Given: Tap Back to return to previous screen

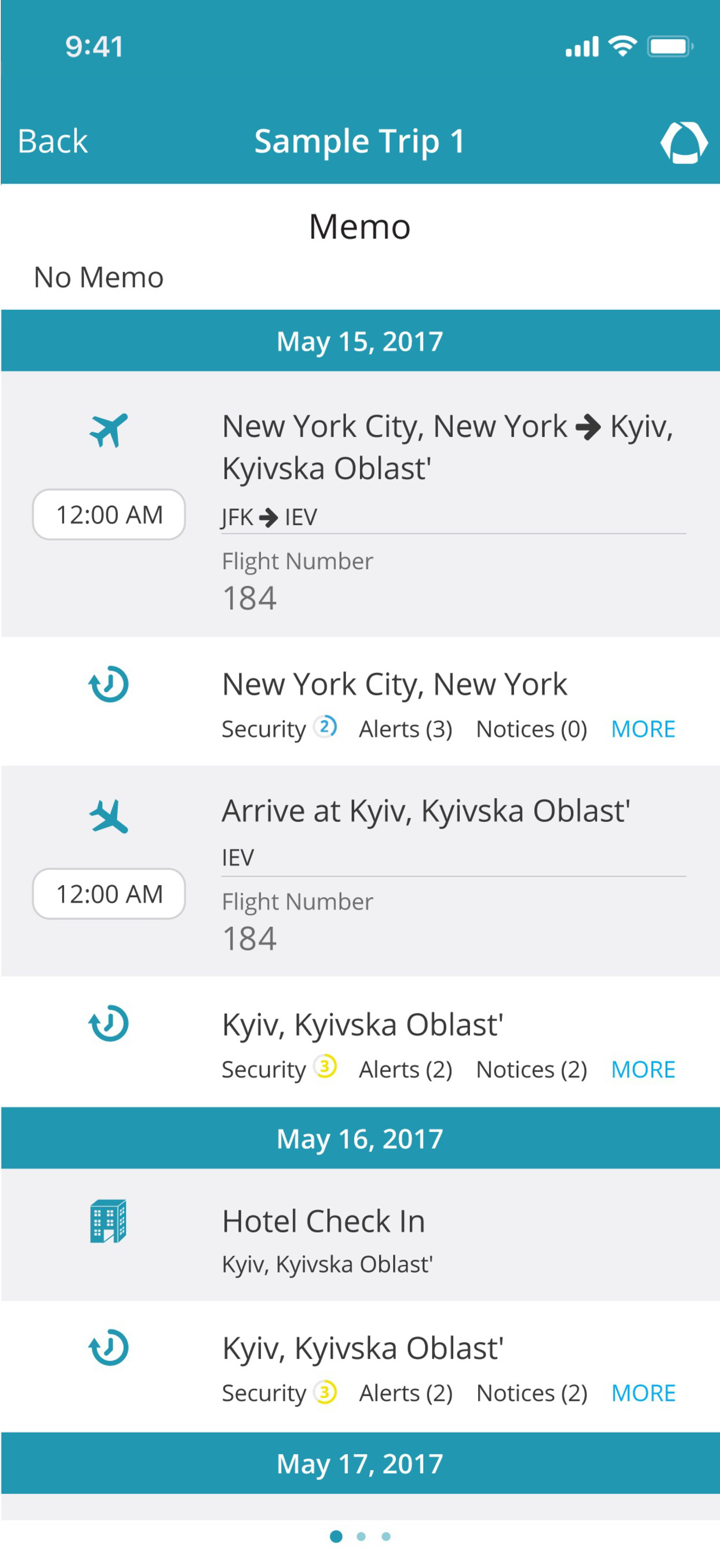Looking at the screenshot, I should 51,141.
